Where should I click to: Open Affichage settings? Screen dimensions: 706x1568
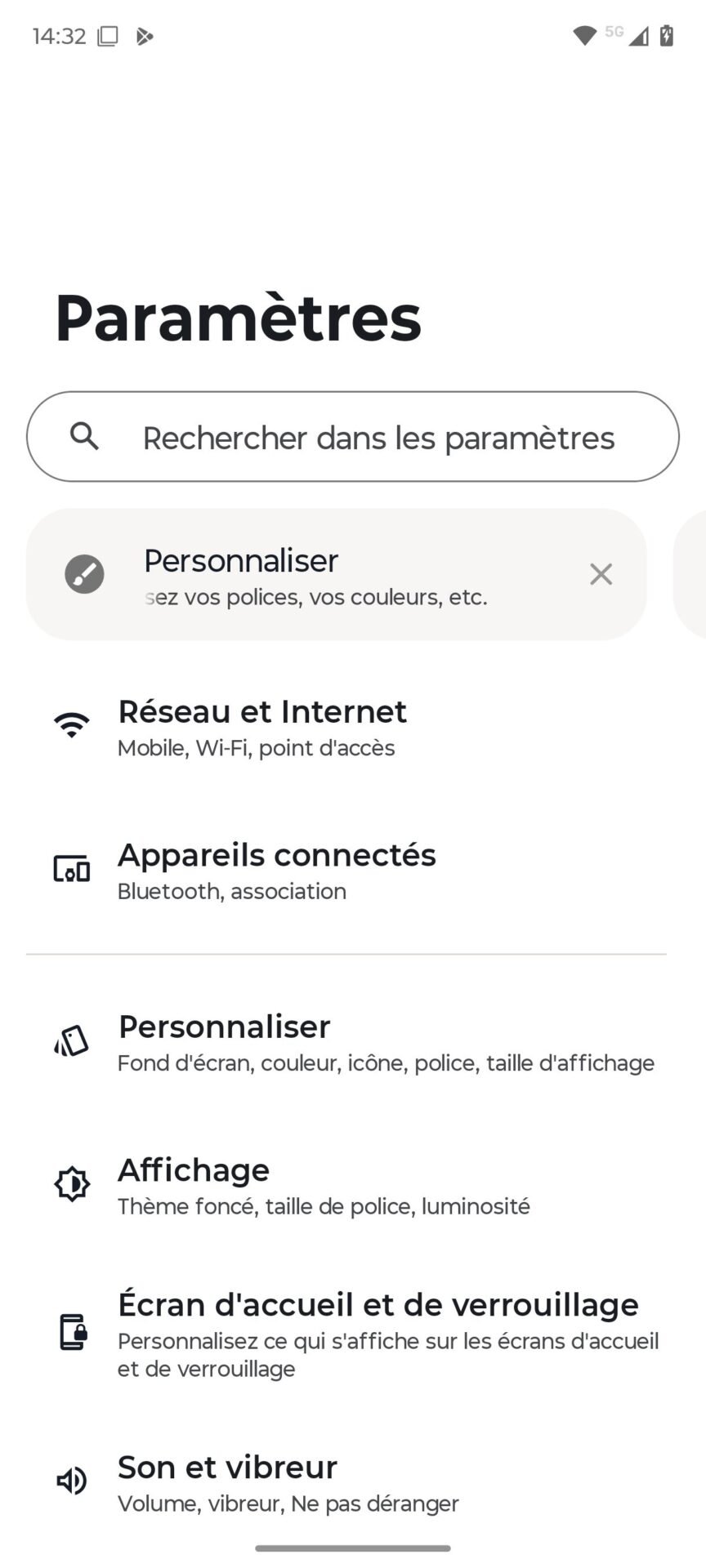(x=353, y=1186)
